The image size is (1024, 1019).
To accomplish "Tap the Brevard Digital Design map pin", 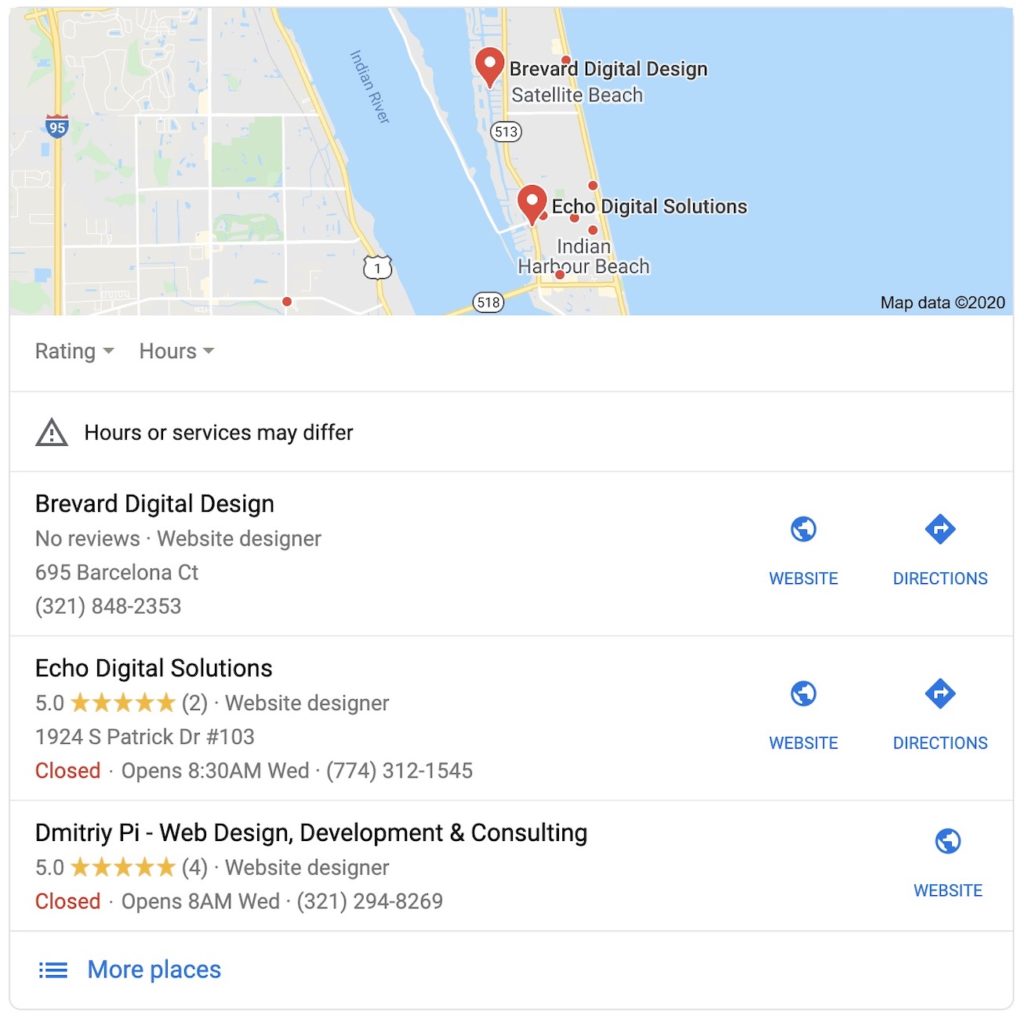I will (x=489, y=66).
